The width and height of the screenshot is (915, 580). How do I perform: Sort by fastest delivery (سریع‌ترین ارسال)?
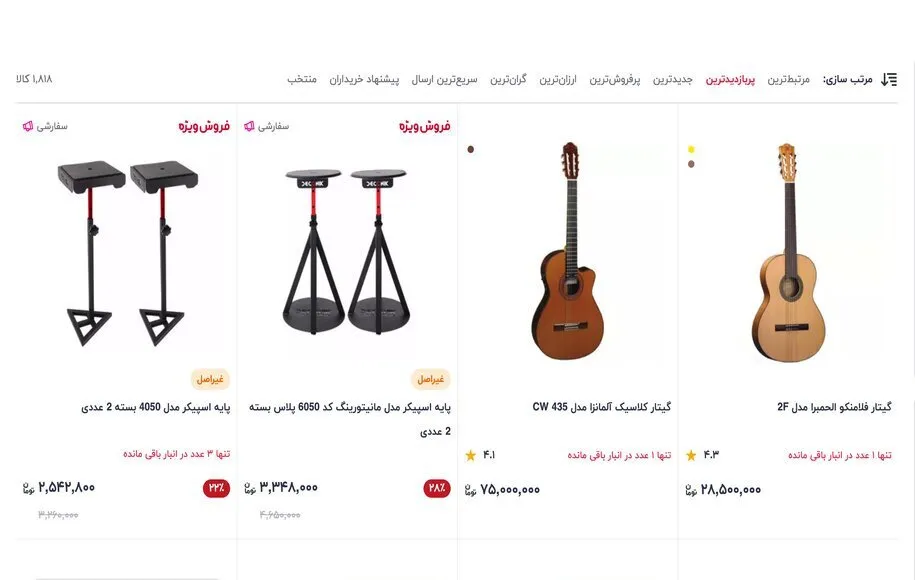pos(444,79)
